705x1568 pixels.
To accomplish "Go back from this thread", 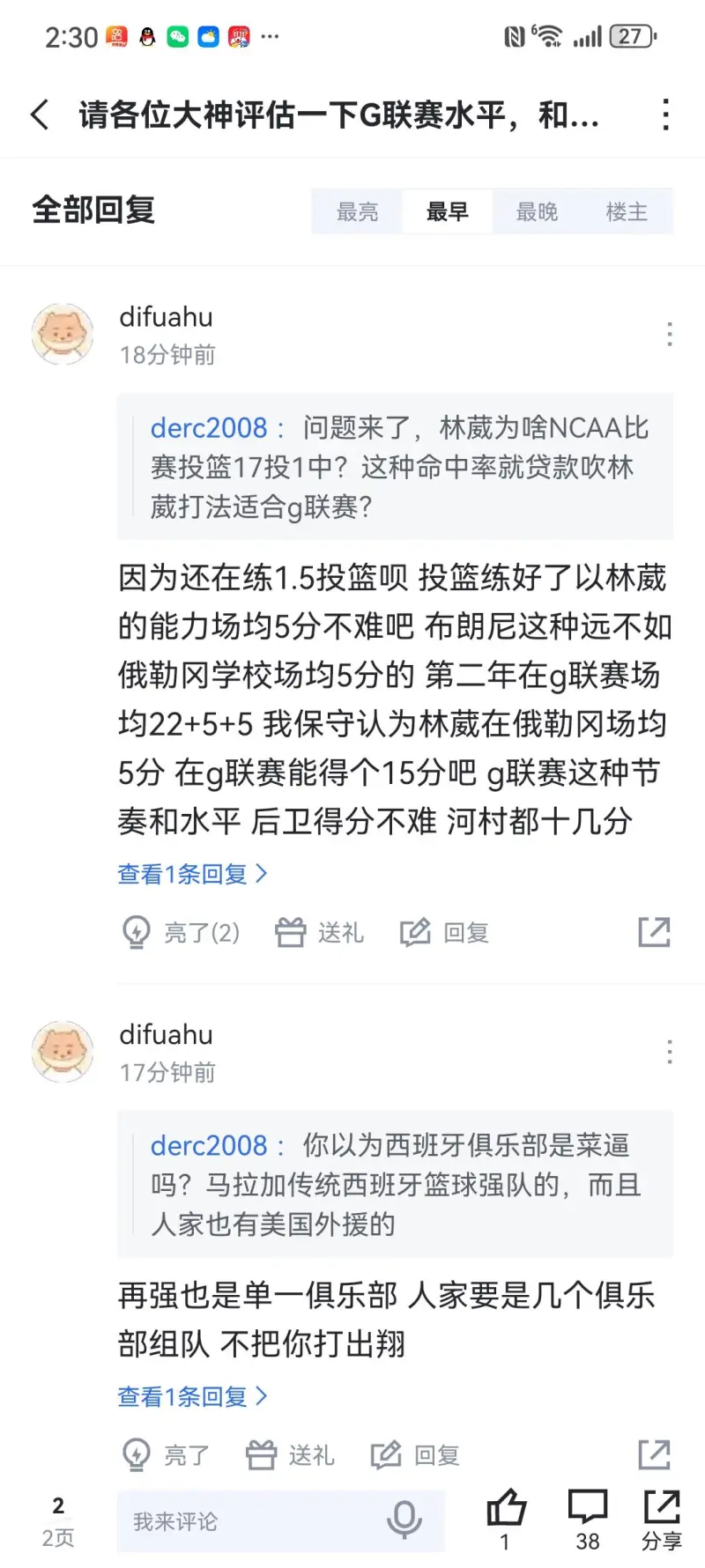I will point(40,115).
